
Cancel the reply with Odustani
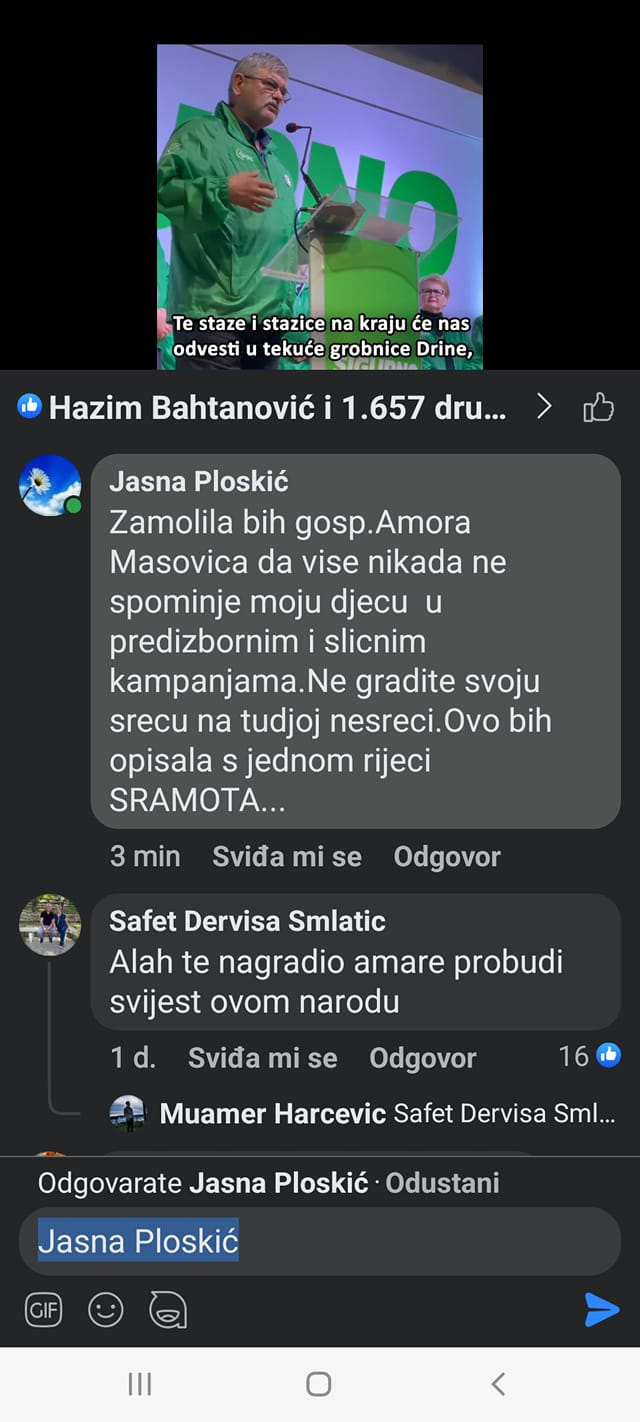[x=442, y=1183]
